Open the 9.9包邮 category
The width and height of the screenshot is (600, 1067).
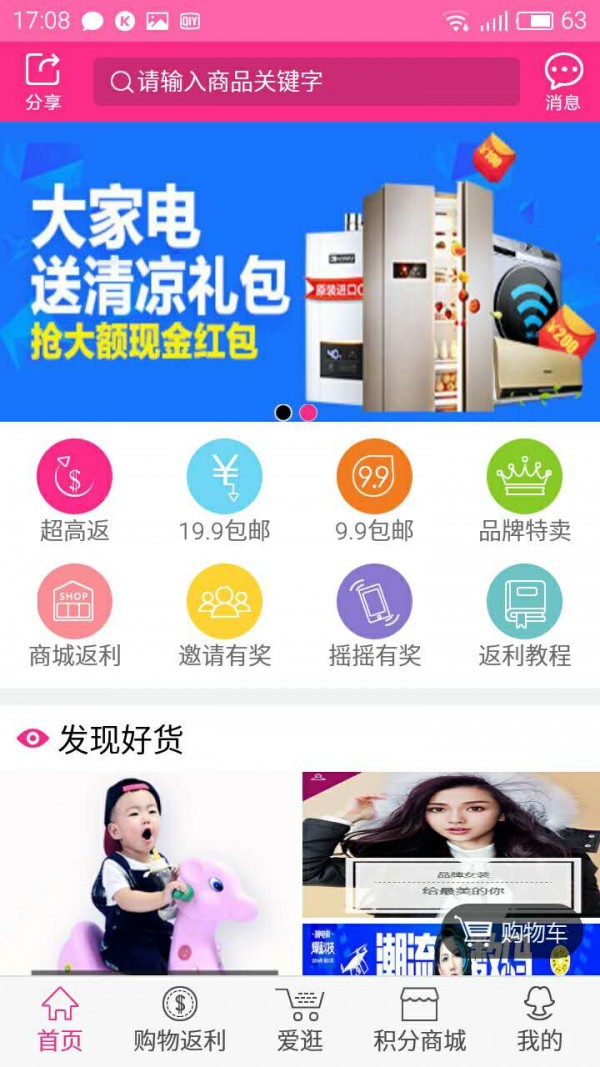click(x=374, y=490)
